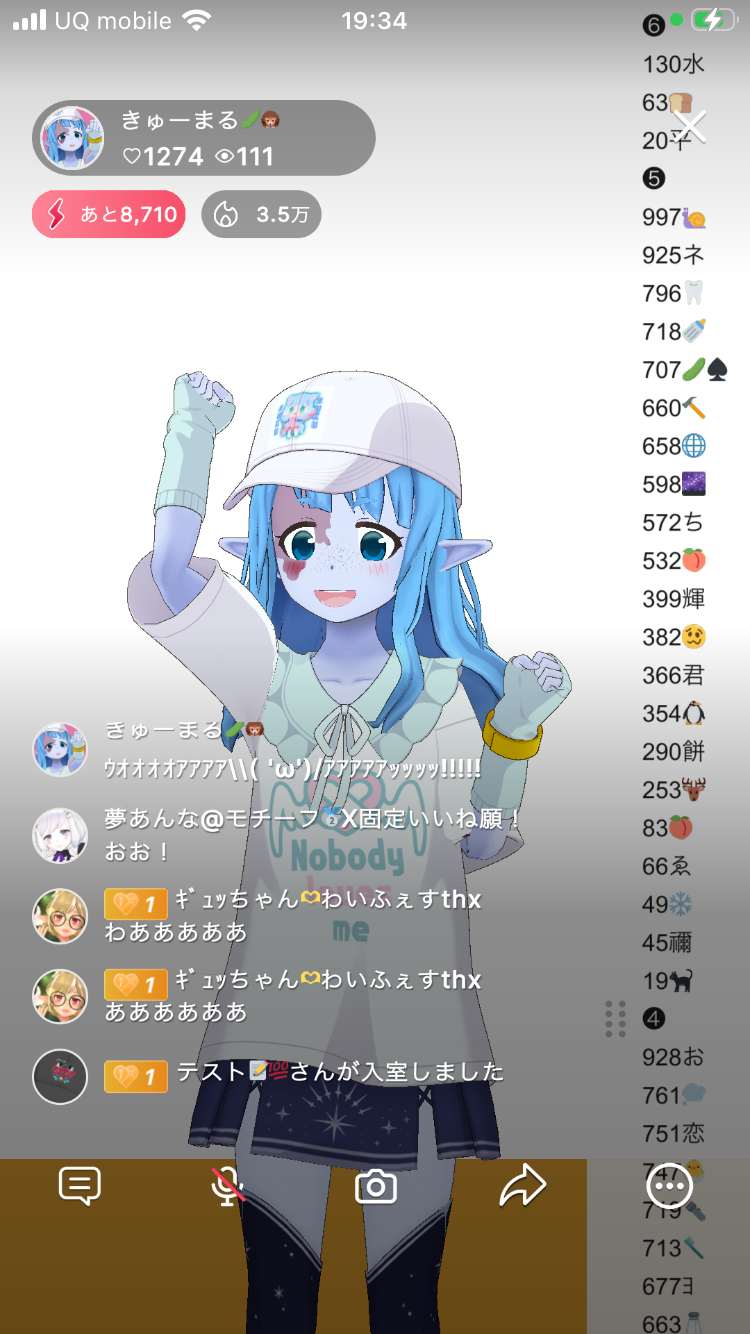The height and width of the screenshot is (1334, 750).
Task: Open the comment input icon
Action: pyautogui.click(x=80, y=1187)
